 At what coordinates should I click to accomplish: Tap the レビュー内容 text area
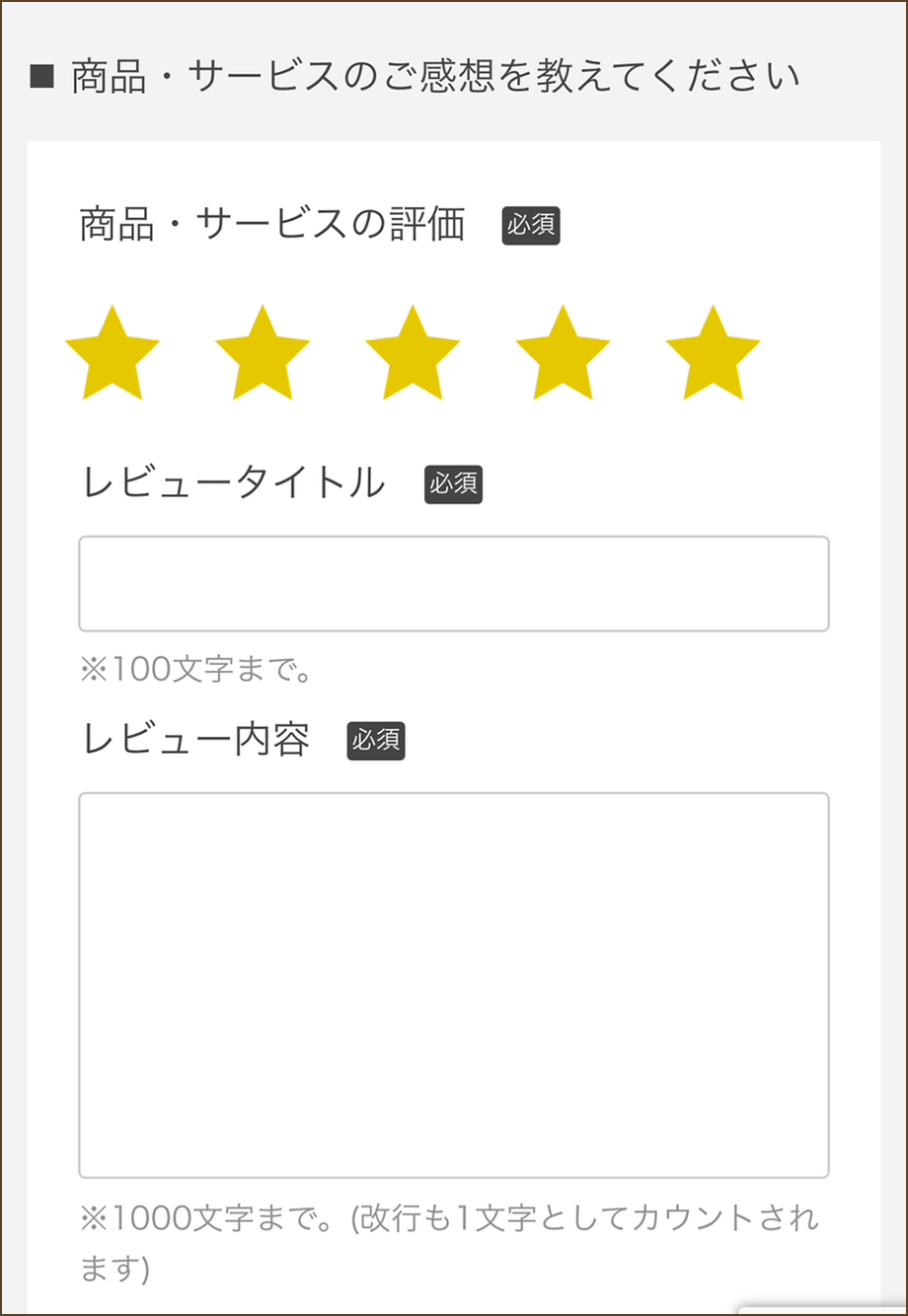click(x=454, y=985)
